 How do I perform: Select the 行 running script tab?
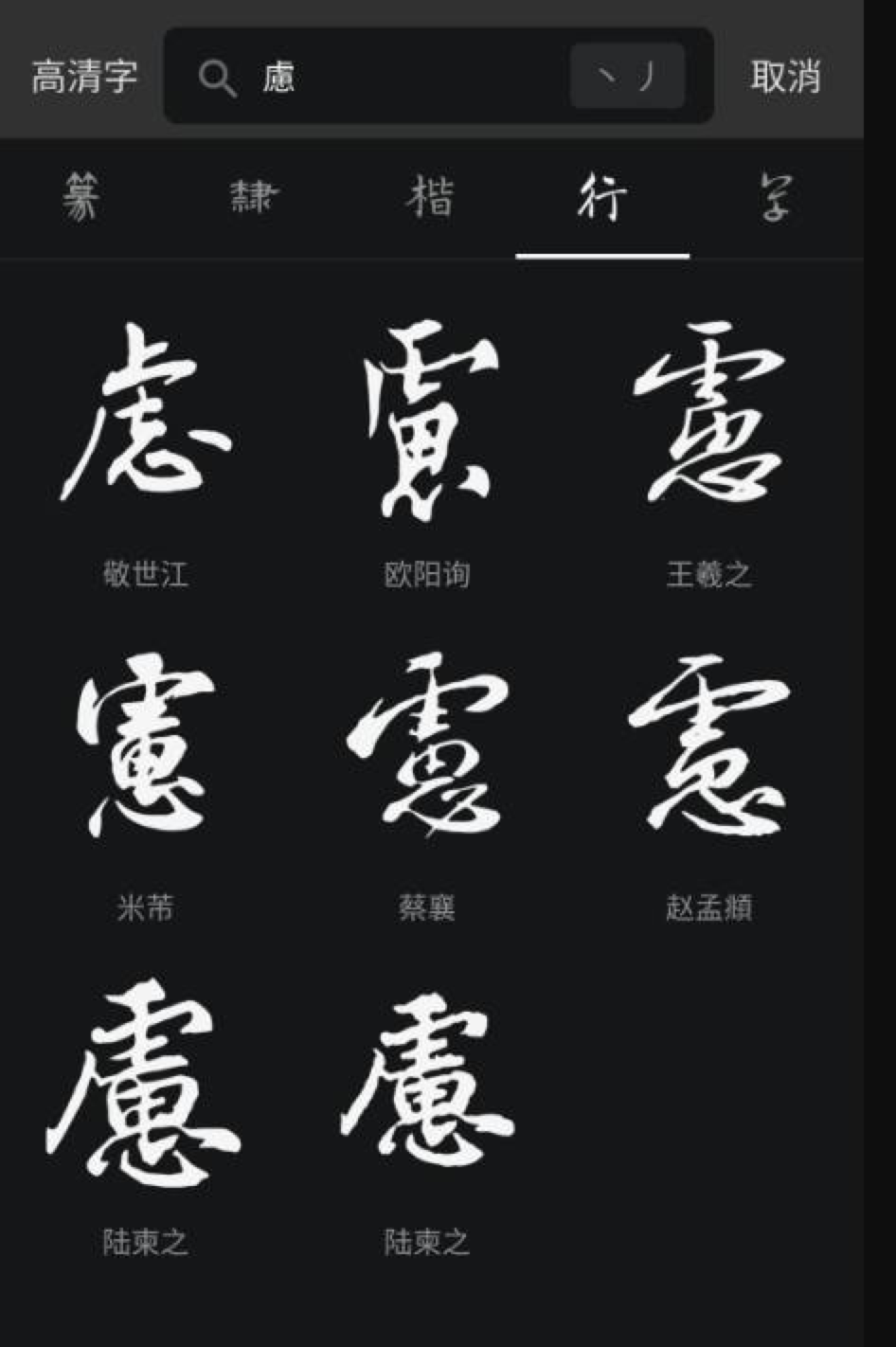click(600, 199)
